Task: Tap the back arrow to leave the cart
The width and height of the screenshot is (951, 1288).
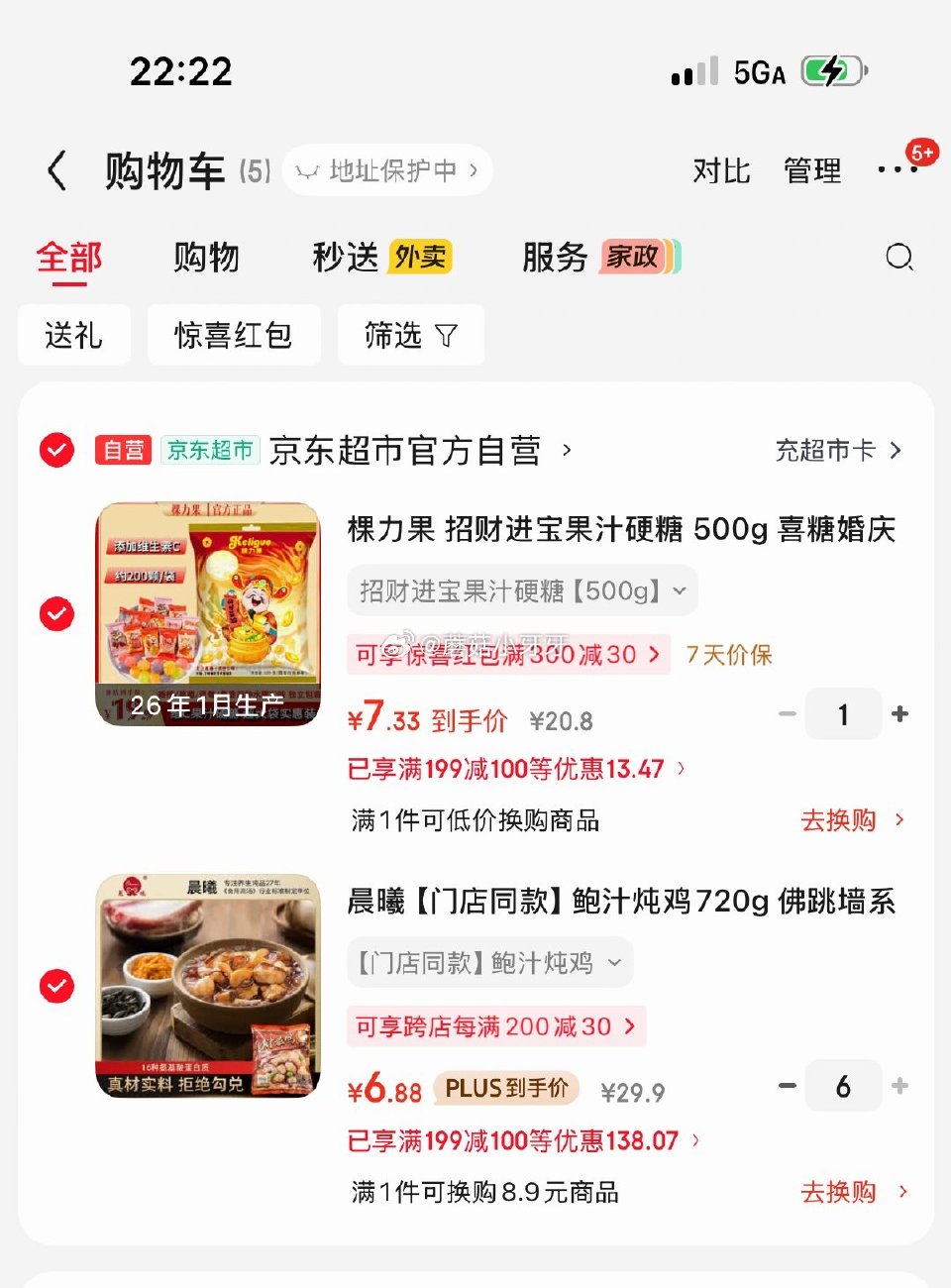Action: 56,169
